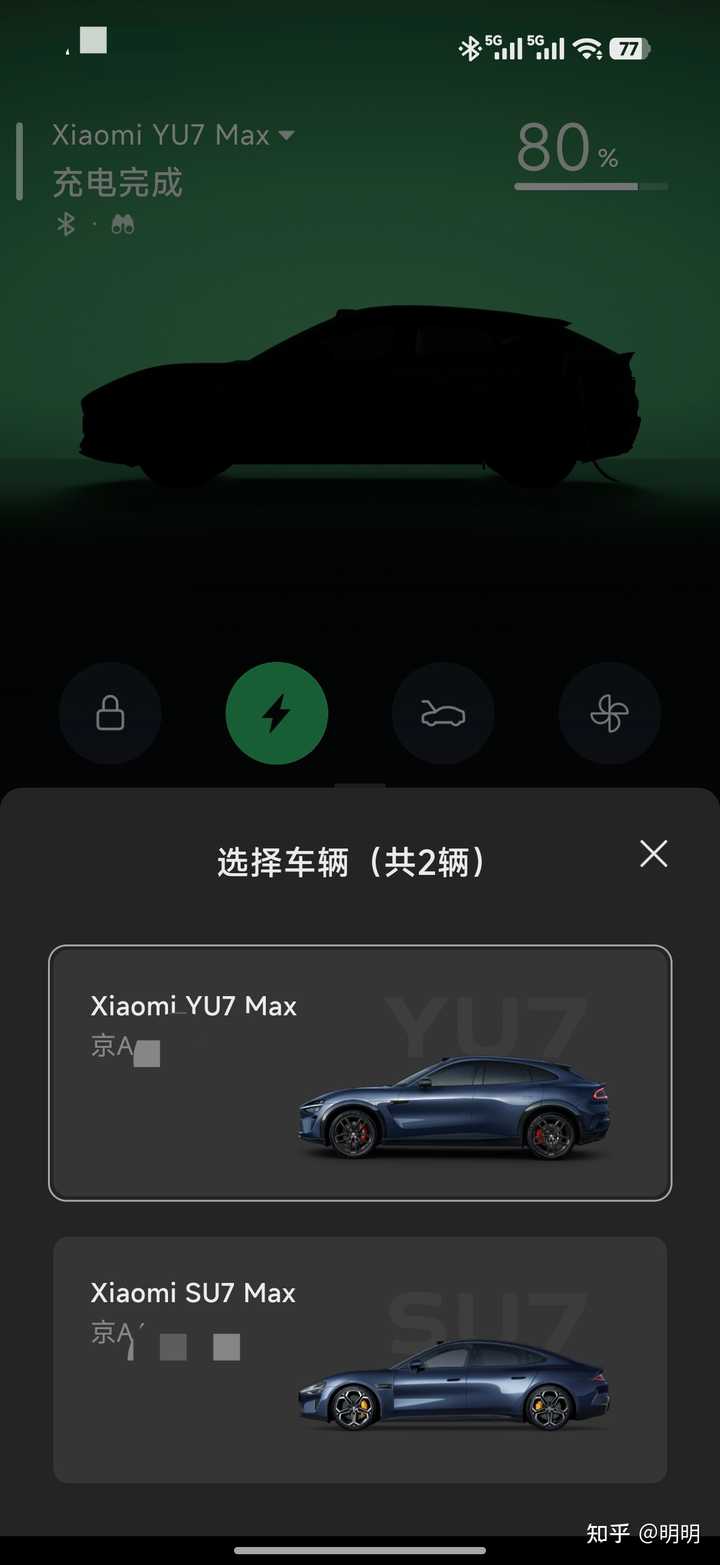Open the car trunk control
The height and width of the screenshot is (1565, 720).
click(x=443, y=714)
